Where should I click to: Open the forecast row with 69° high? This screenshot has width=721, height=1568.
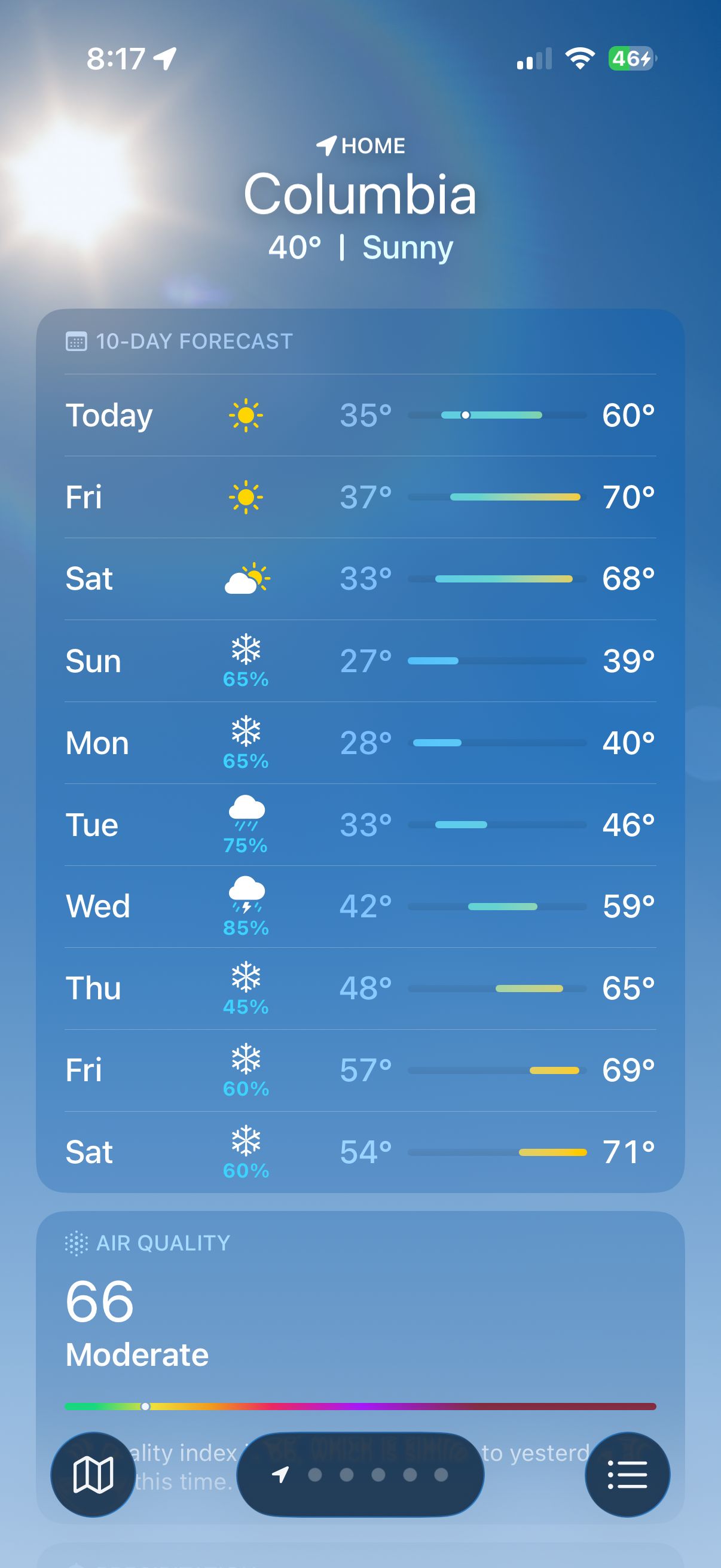[x=360, y=1070]
